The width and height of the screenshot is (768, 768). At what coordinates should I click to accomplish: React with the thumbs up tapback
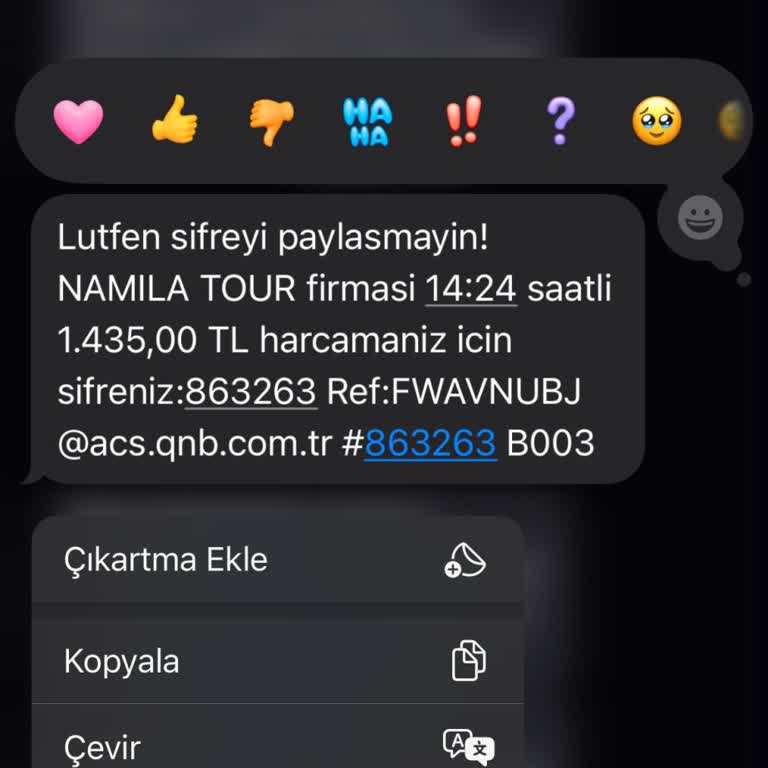coord(174,123)
